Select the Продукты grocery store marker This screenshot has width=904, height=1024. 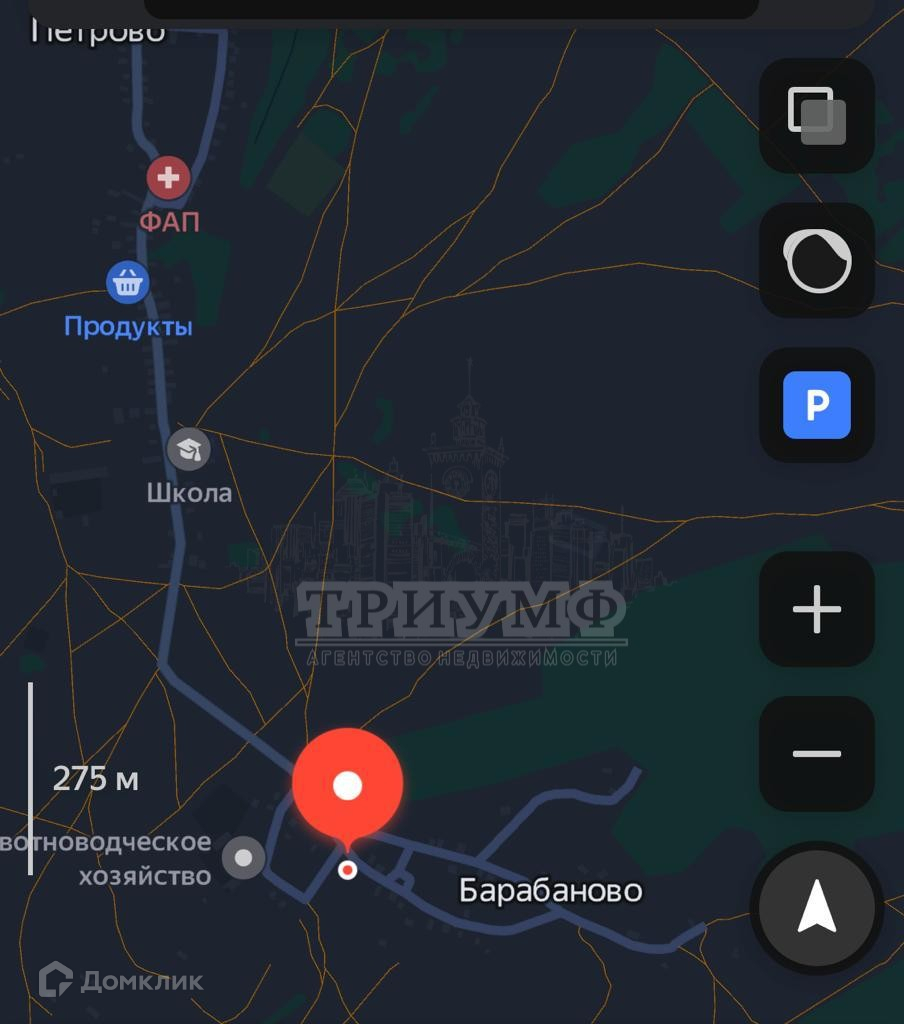pyautogui.click(x=127, y=283)
